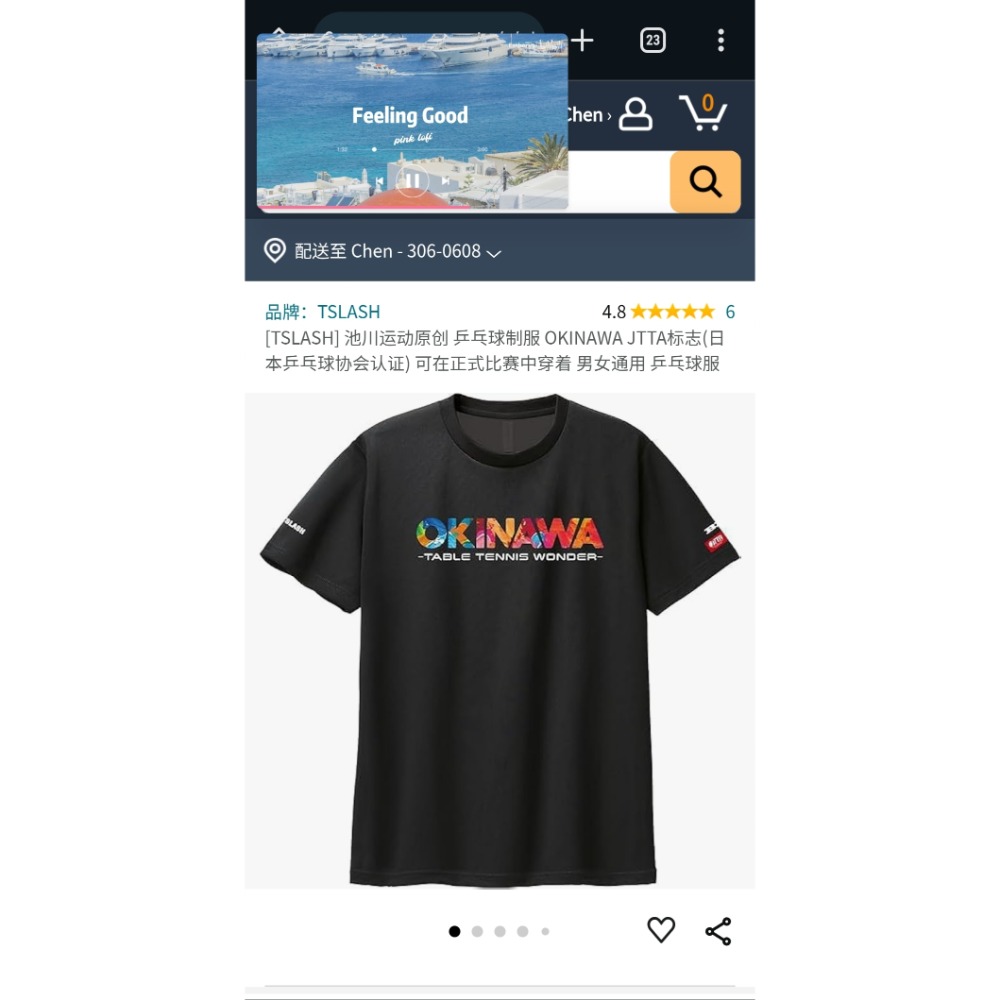The height and width of the screenshot is (1000, 1000).
Task: Tap the Feeling Good picture-in-picture video window
Action: [x=412, y=122]
